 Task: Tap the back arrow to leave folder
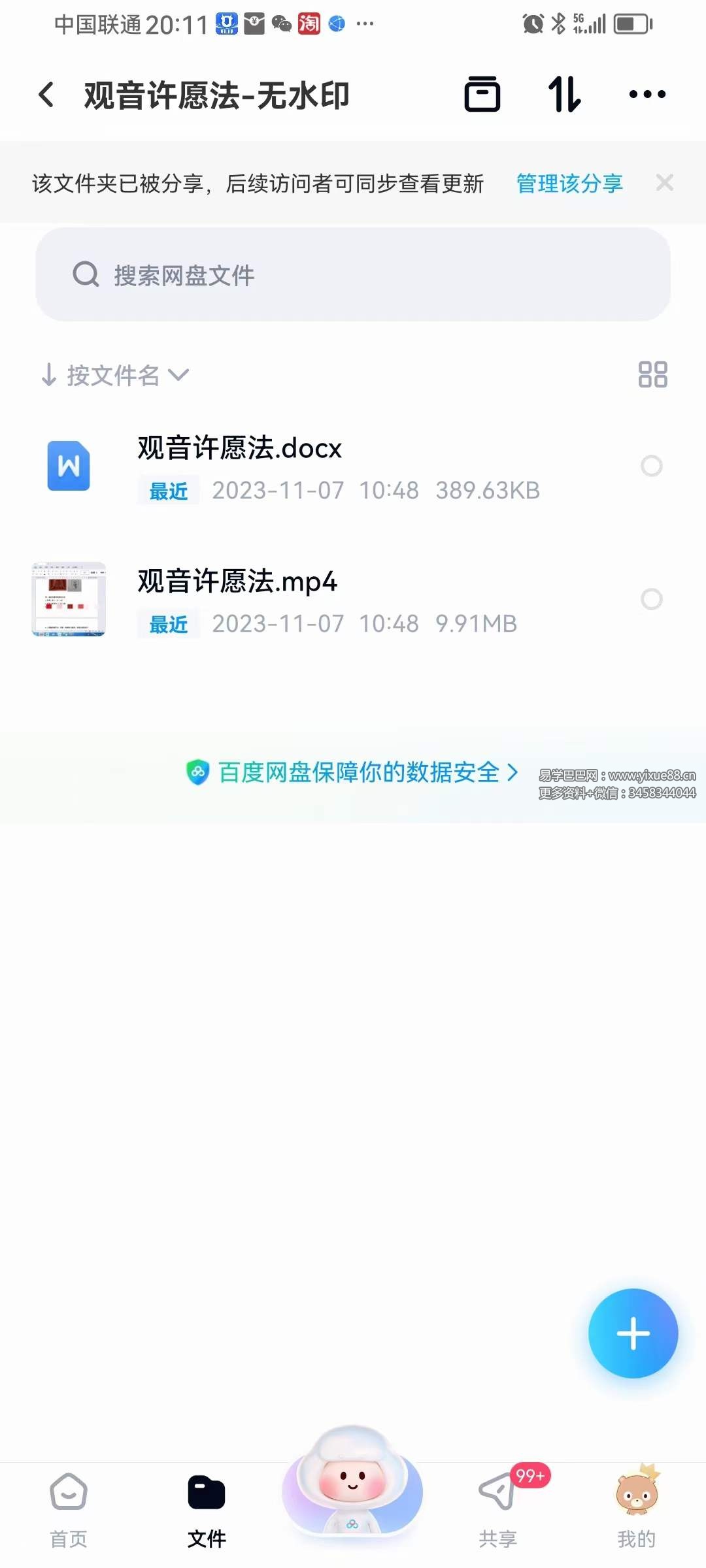coord(46,94)
